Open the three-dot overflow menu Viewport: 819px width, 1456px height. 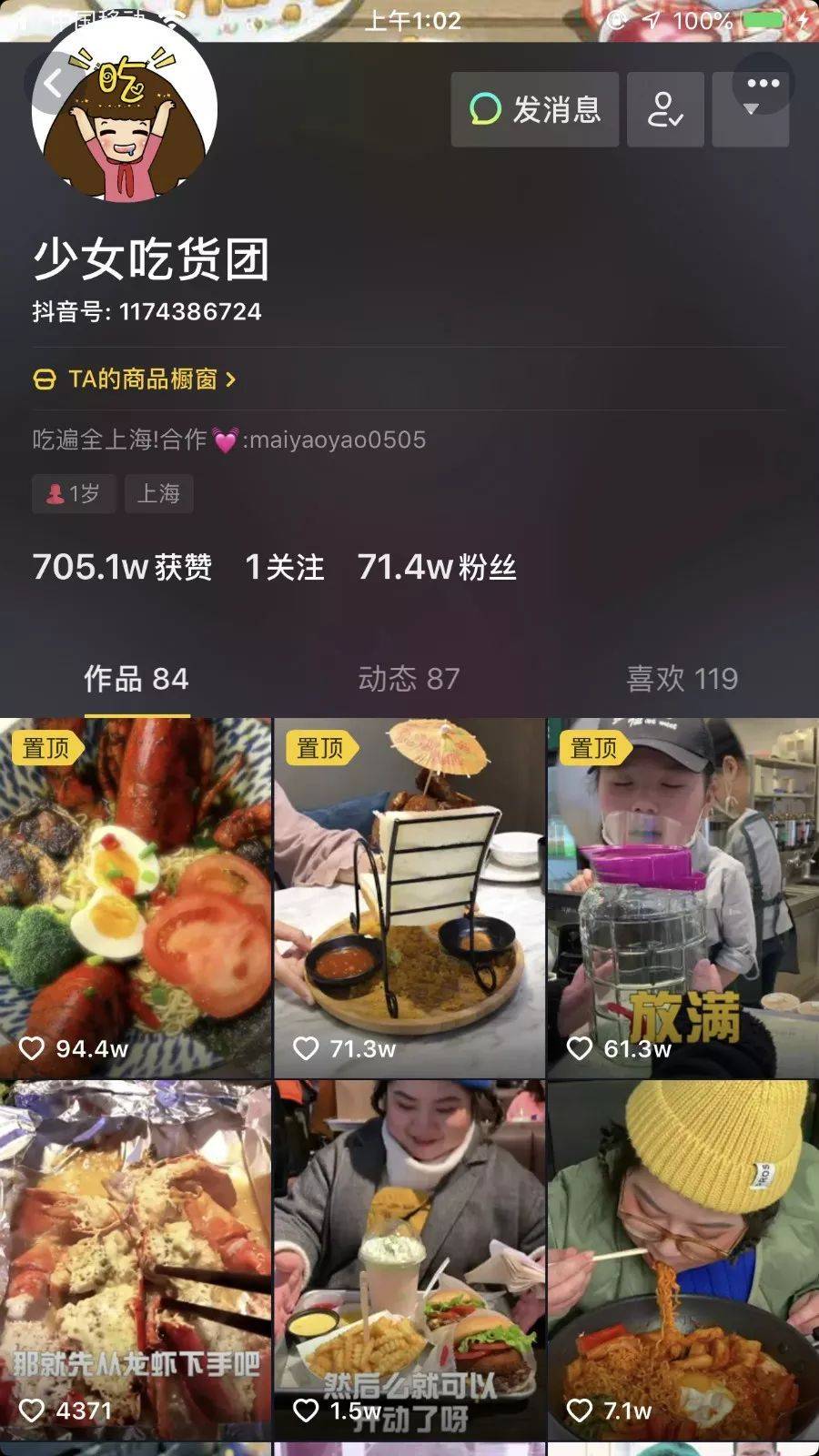click(x=763, y=84)
